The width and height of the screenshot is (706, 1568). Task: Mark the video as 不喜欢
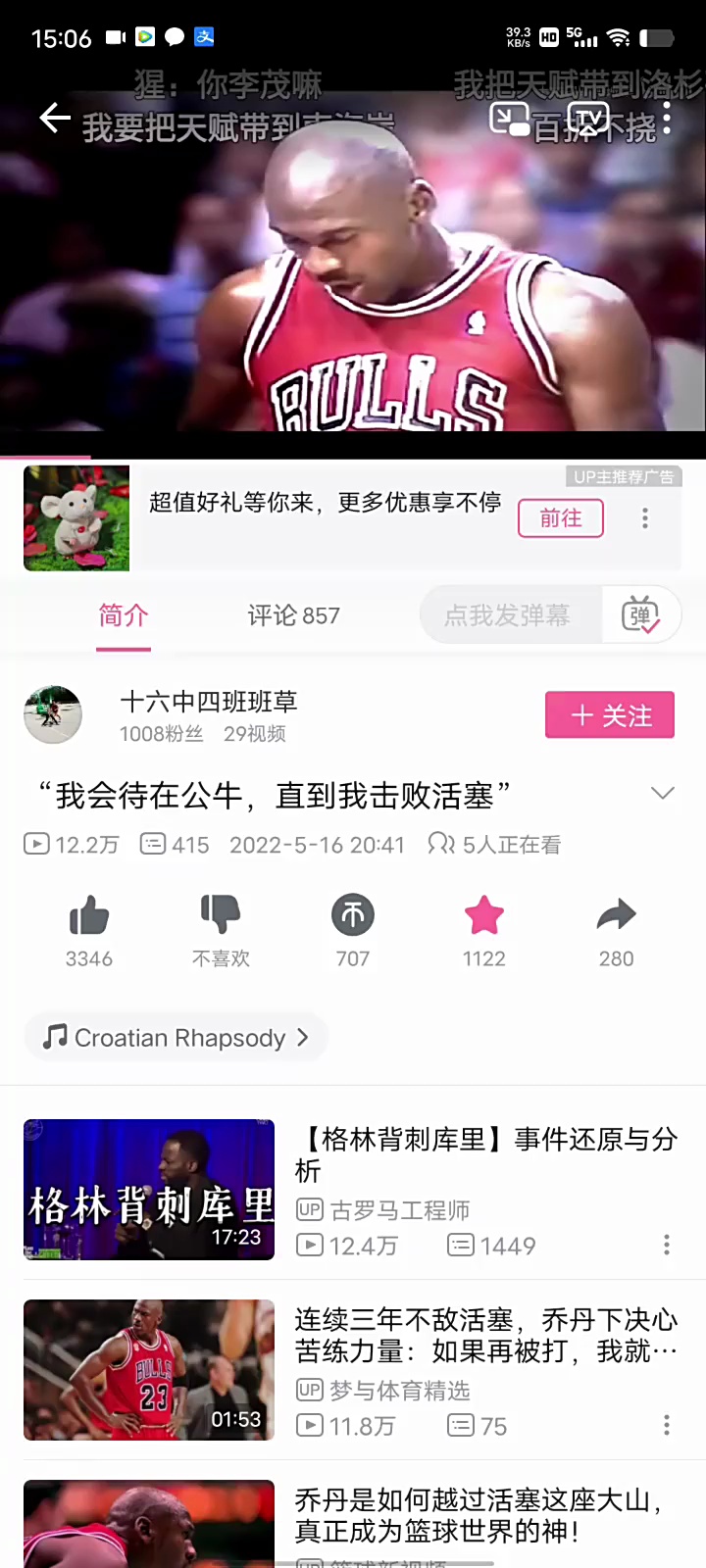click(x=221, y=917)
